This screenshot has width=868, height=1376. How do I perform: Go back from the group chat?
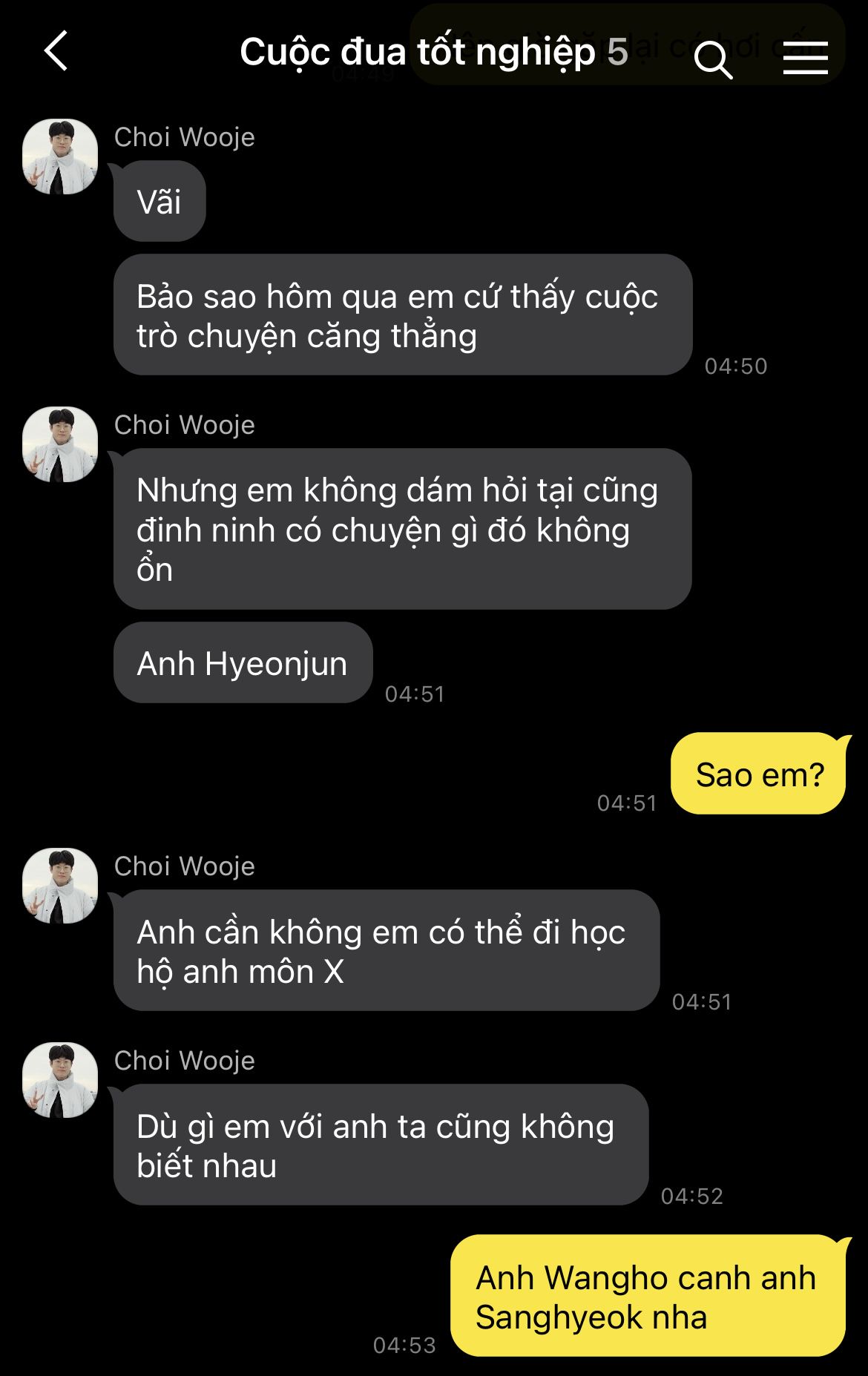click(x=56, y=51)
